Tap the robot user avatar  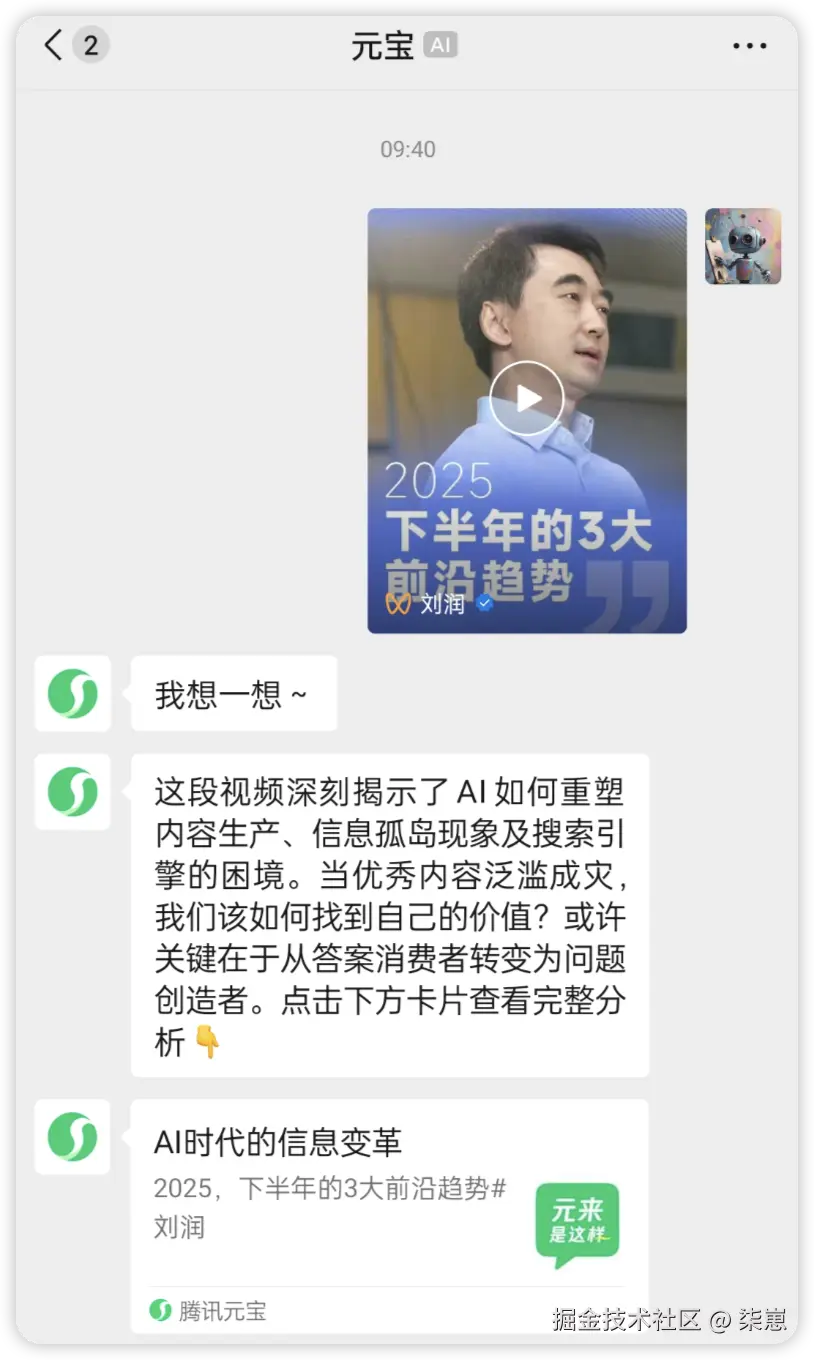click(742, 246)
